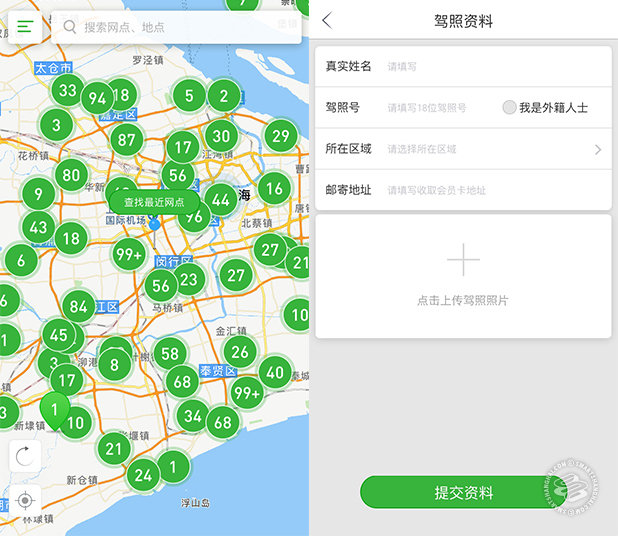
Task: Go back from the 驾照资料 page
Action: tap(327, 21)
